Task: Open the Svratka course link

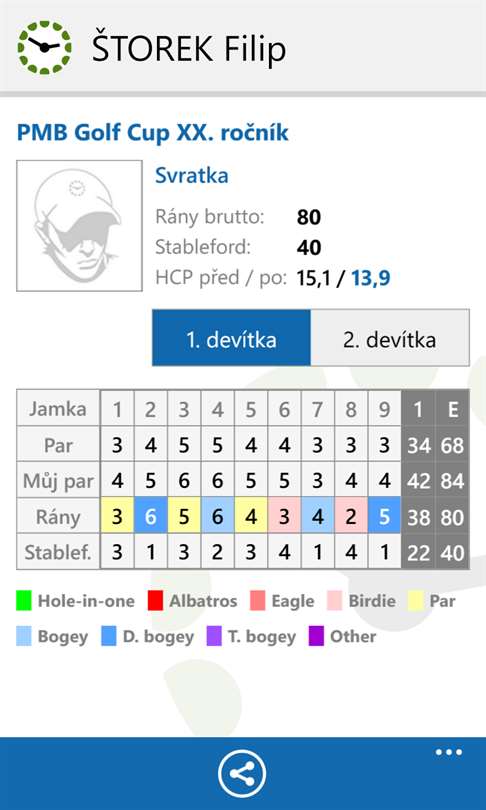Action: 192,176
